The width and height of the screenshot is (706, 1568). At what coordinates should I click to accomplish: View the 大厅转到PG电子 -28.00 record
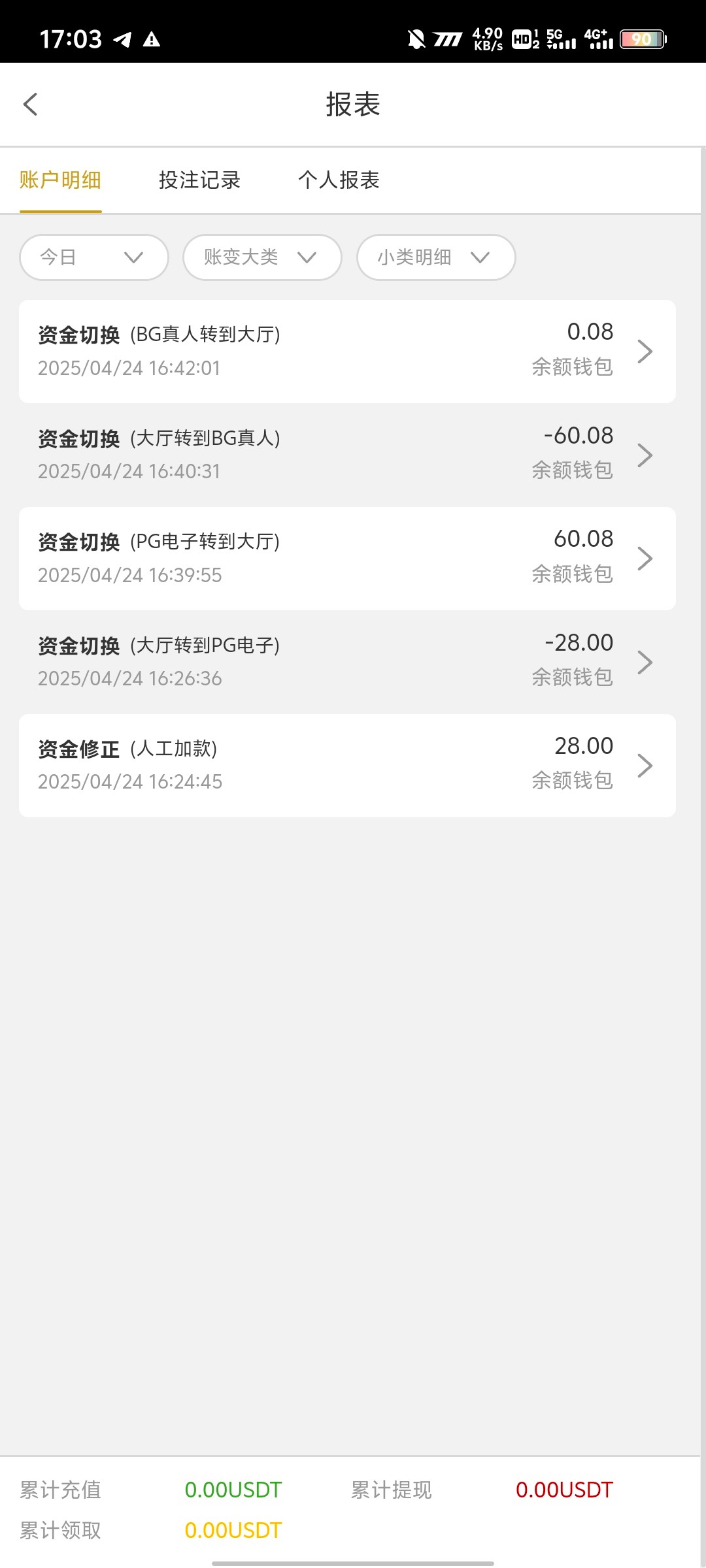(347, 662)
